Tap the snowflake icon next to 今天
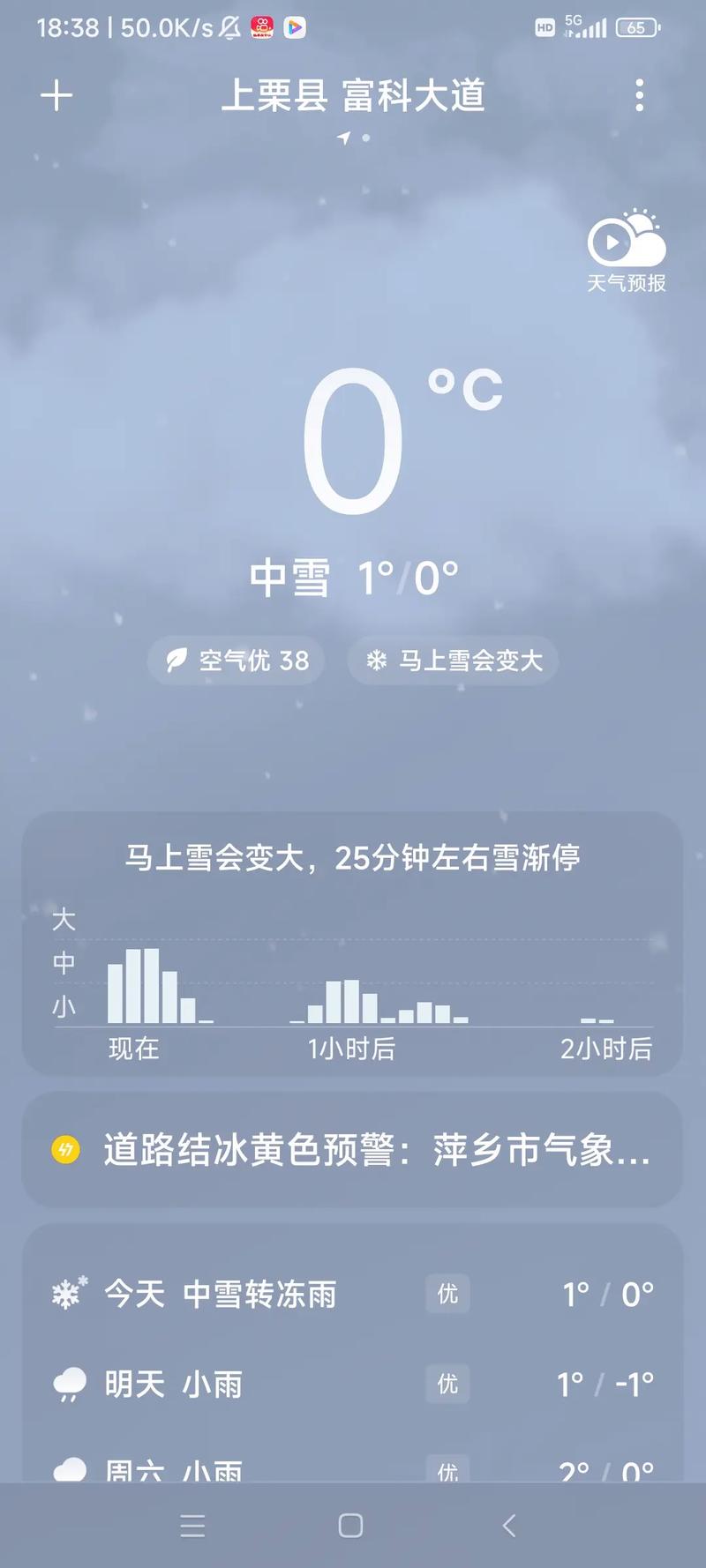 point(69,1292)
